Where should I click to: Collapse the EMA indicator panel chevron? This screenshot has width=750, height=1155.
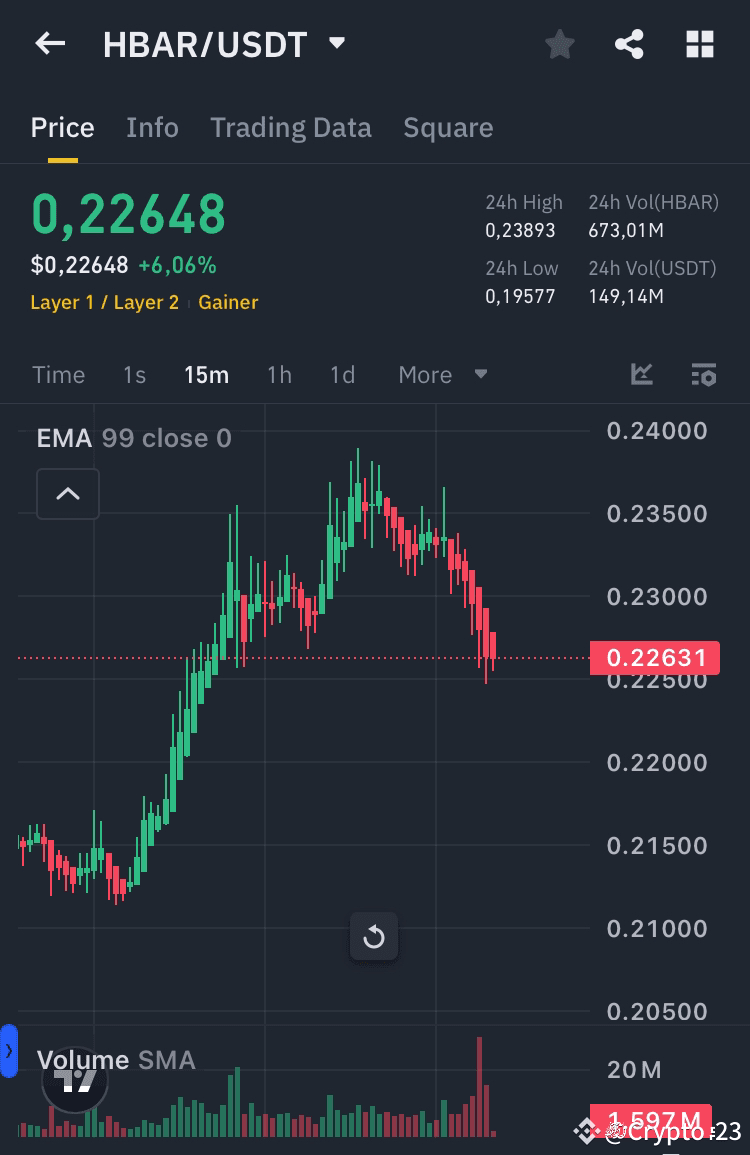tap(67, 493)
